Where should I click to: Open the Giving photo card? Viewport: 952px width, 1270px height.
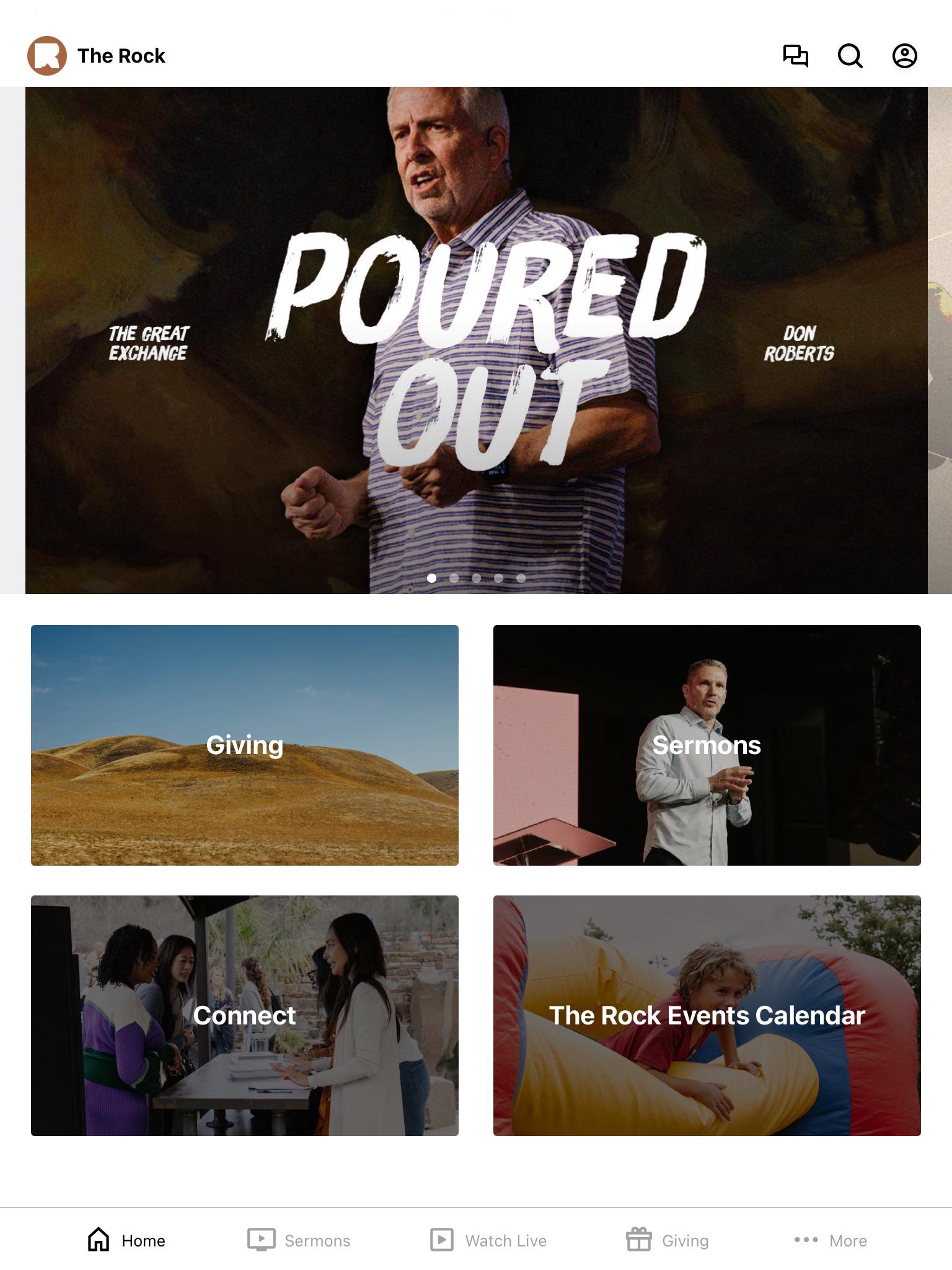click(x=245, y=745)
